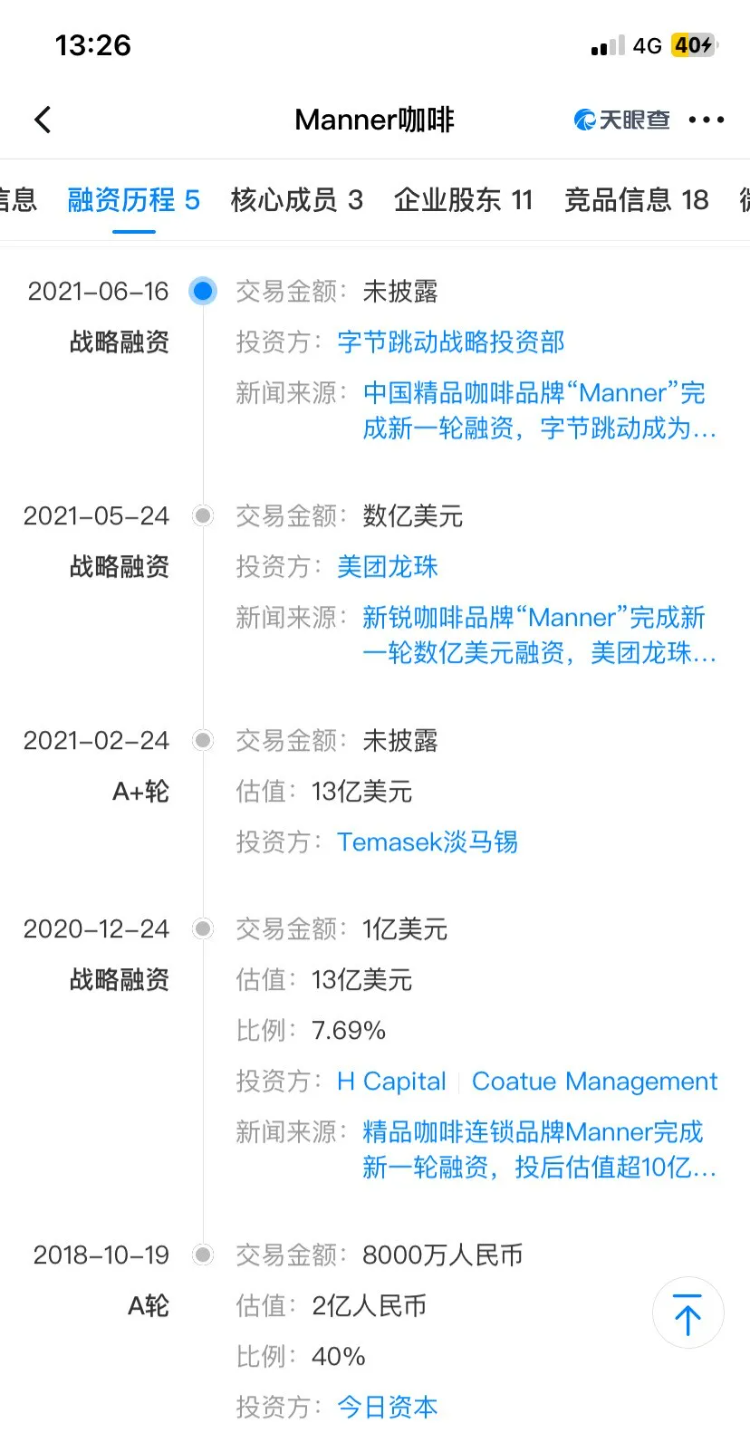Go back using the top-left arrow
The width and height of the screenshot is (750, 1442).
42,120
